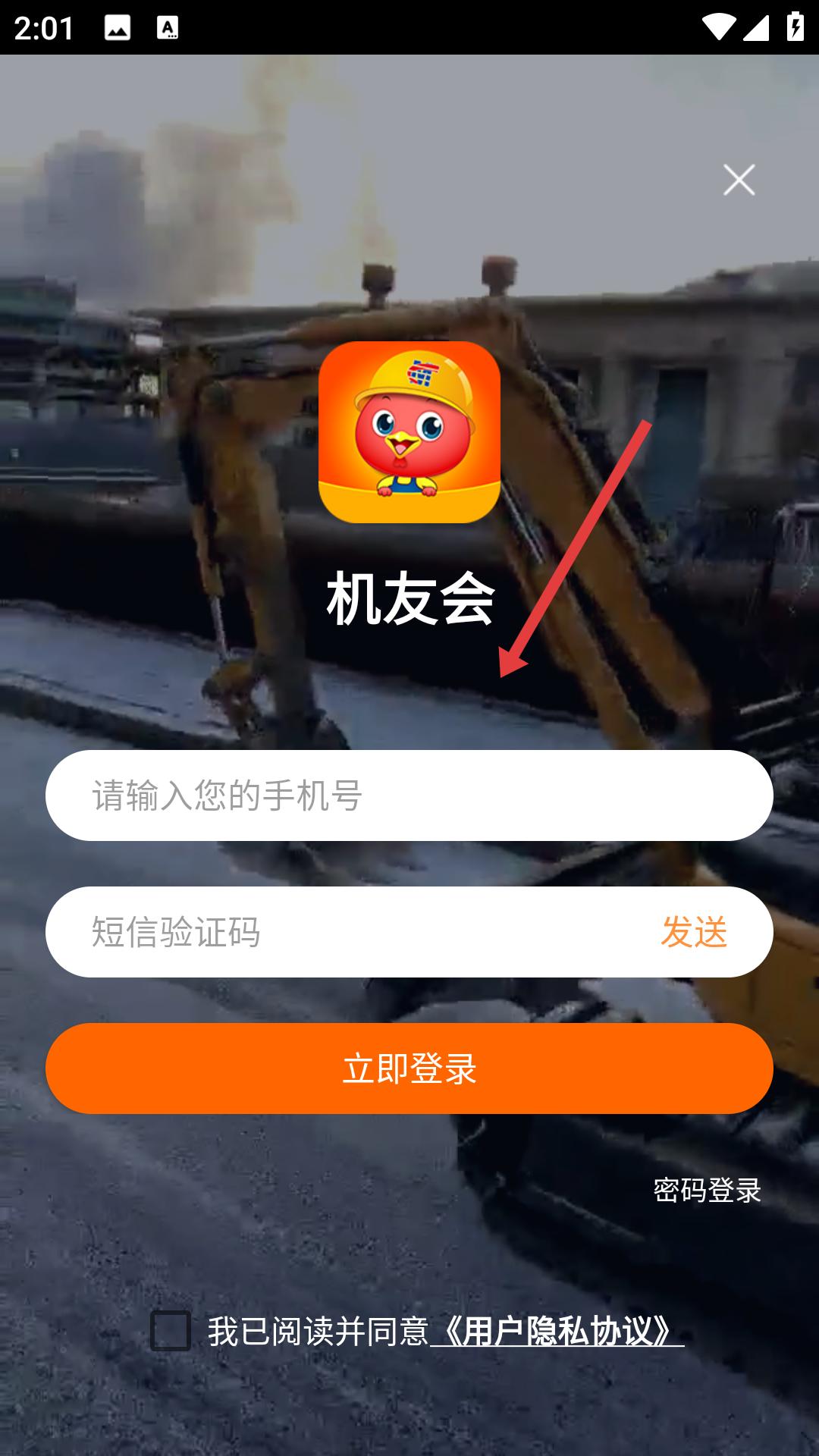This screenshot has width=819, height=1456.
Task: Tap the phone number input field
Action: (x=409, y=795)
